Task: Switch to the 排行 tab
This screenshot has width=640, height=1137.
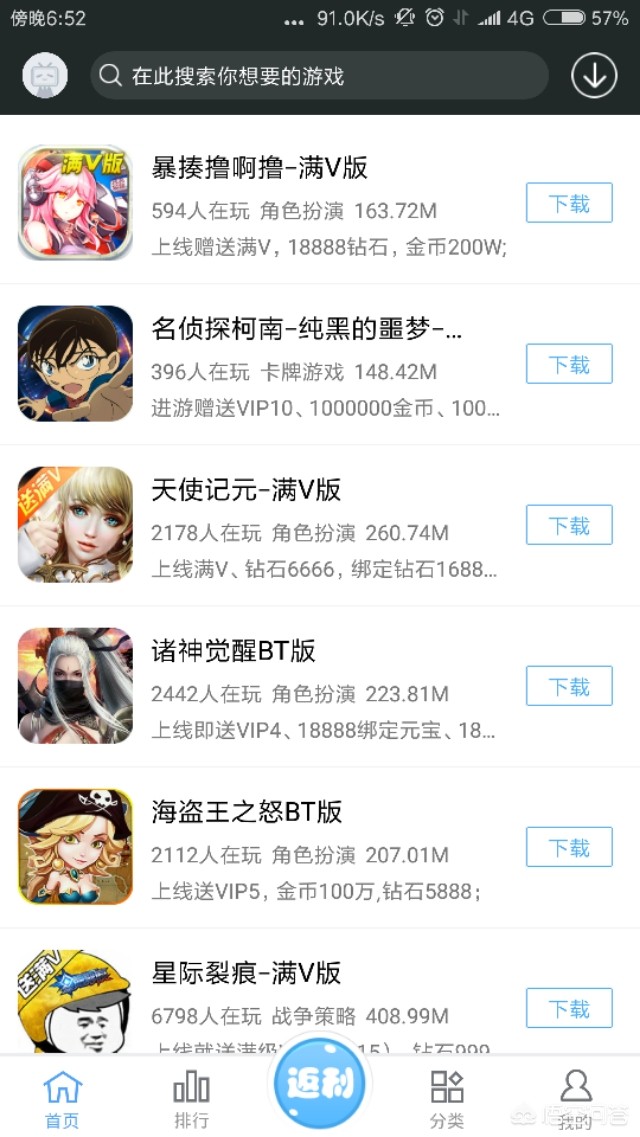Action: click(191, 1099)
